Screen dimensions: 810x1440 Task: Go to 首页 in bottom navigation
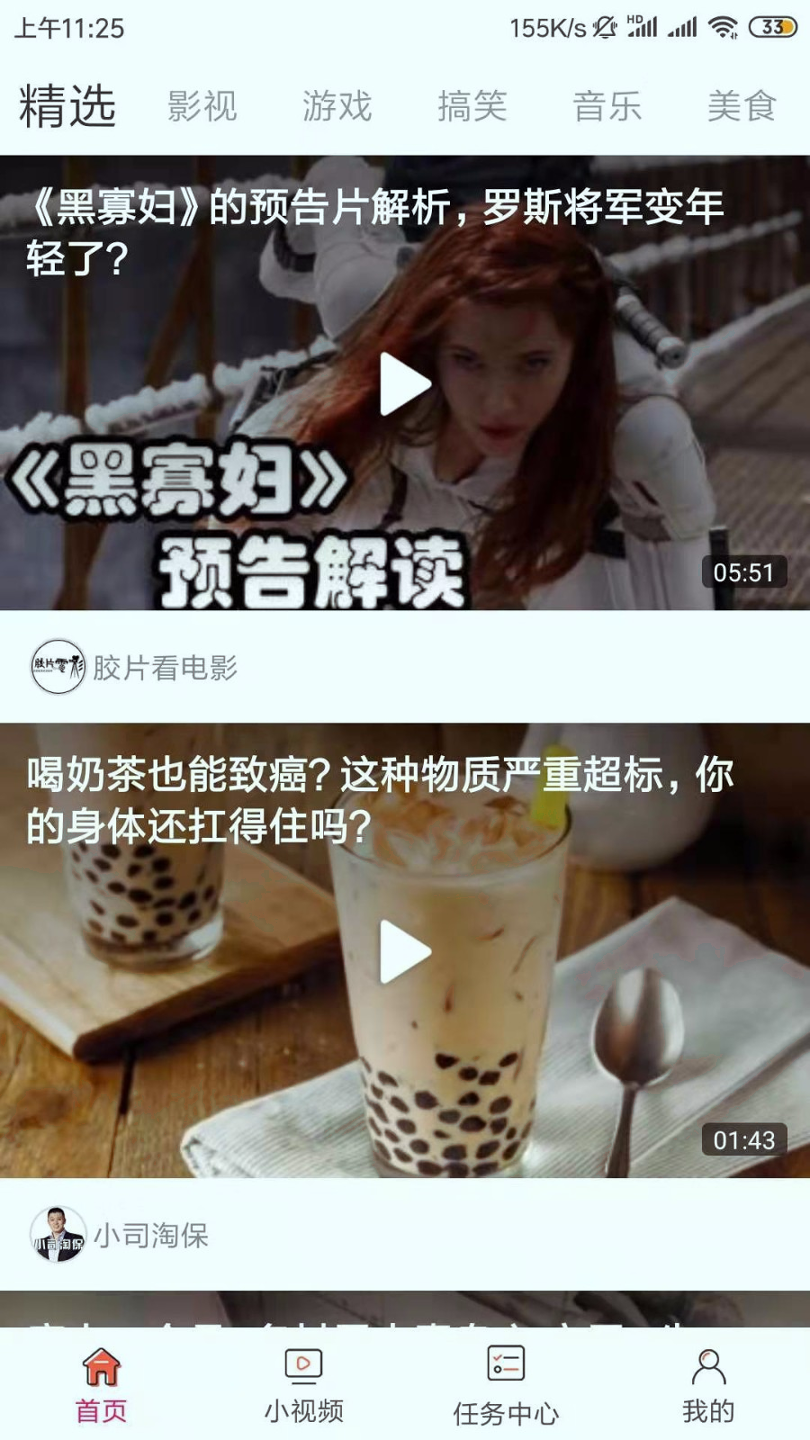coord(101,1385)
